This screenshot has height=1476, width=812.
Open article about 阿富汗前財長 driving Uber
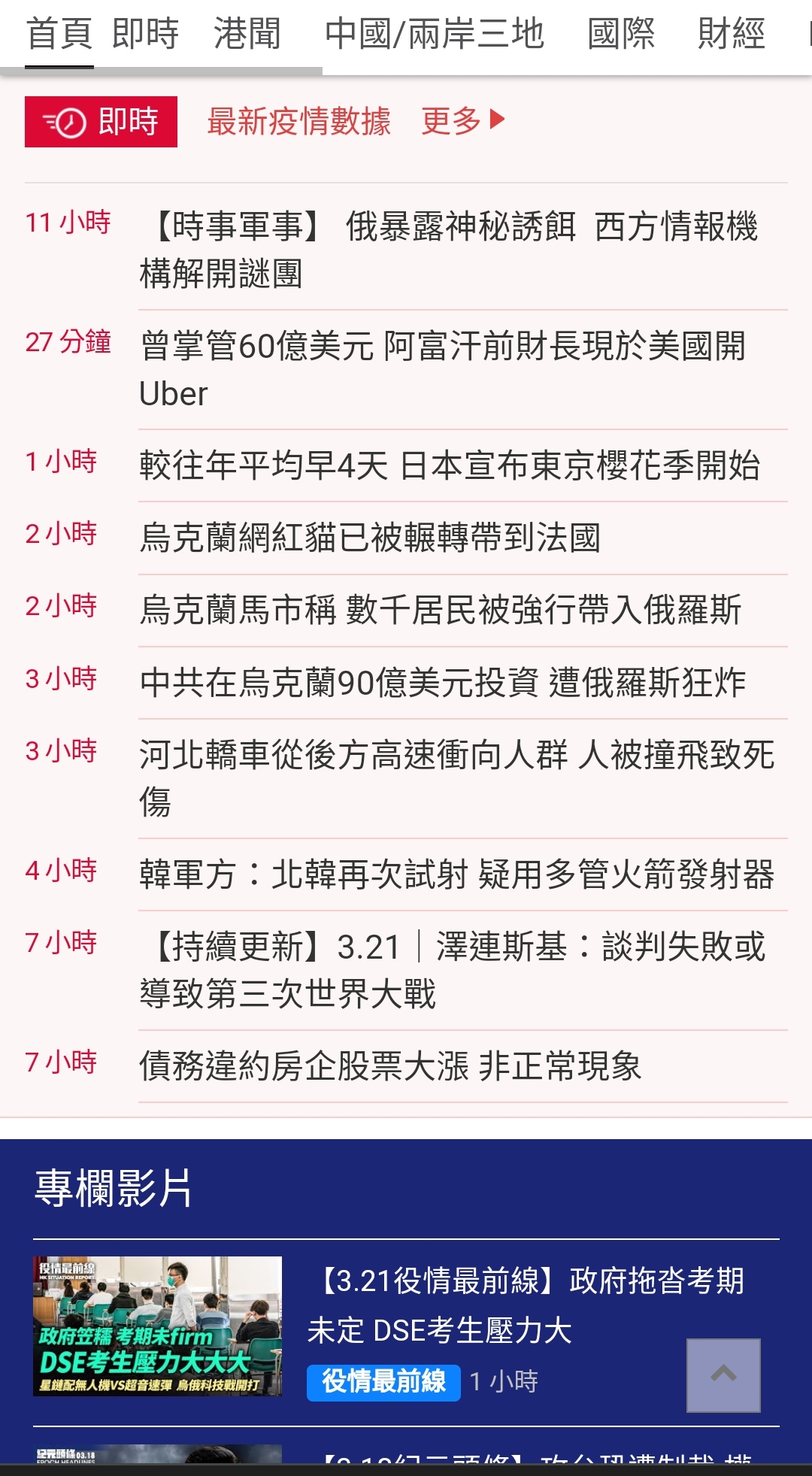pos(444,369)
